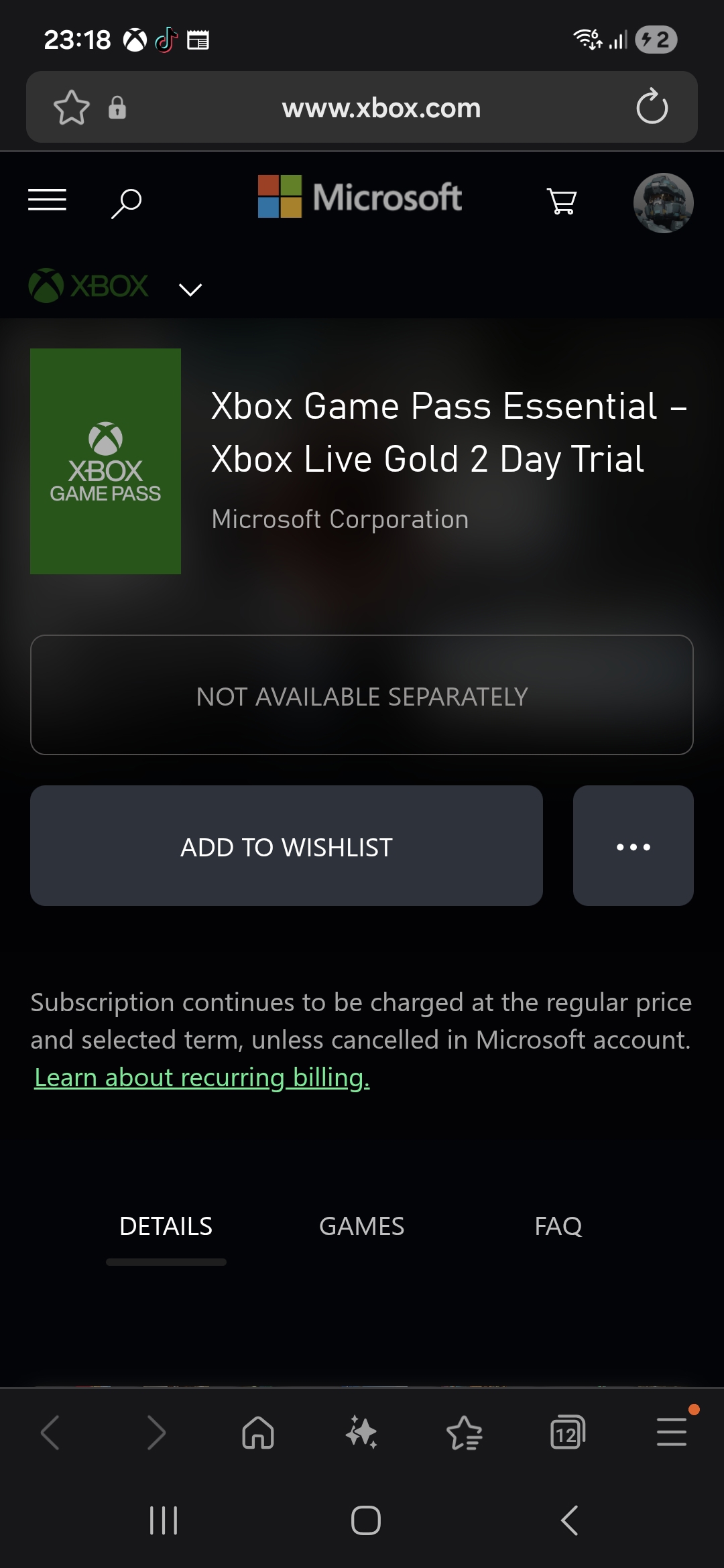The width and height of the screenshot is (724, 1568).
Task: Tap the system home button
Action: (x=365, y=1520)
